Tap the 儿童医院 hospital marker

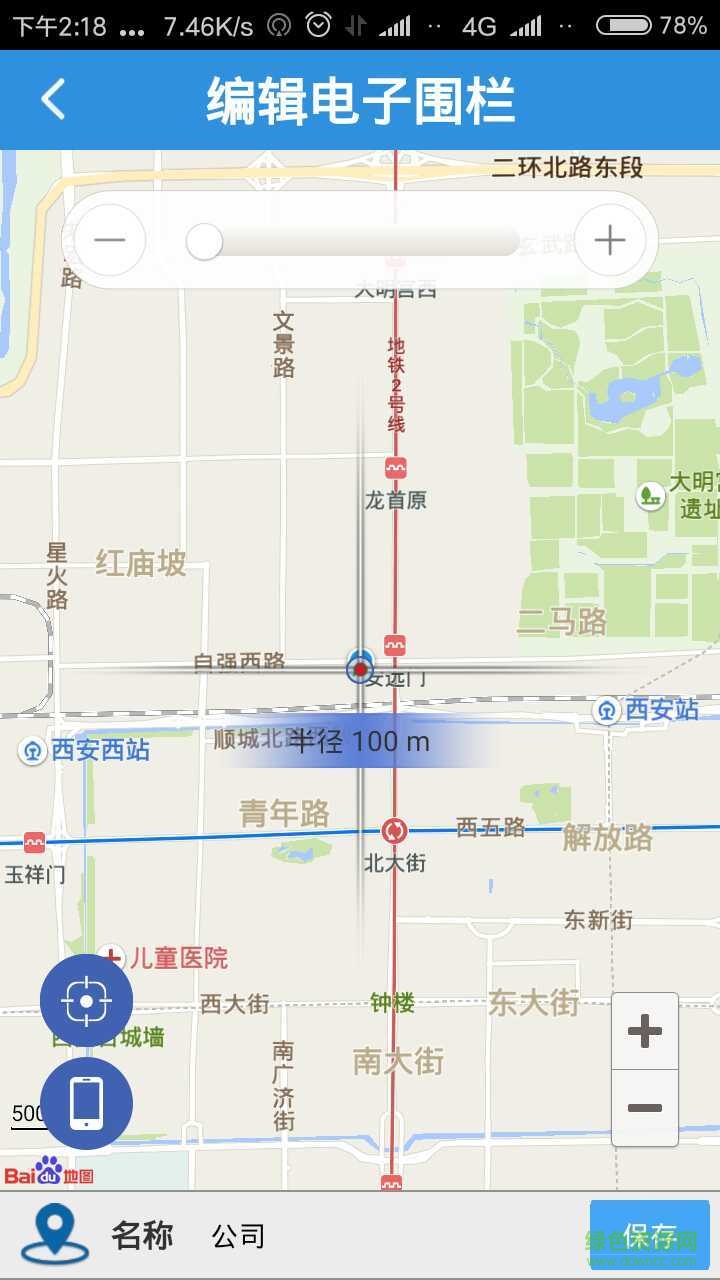pyautogui.click(x=113, y=955)
